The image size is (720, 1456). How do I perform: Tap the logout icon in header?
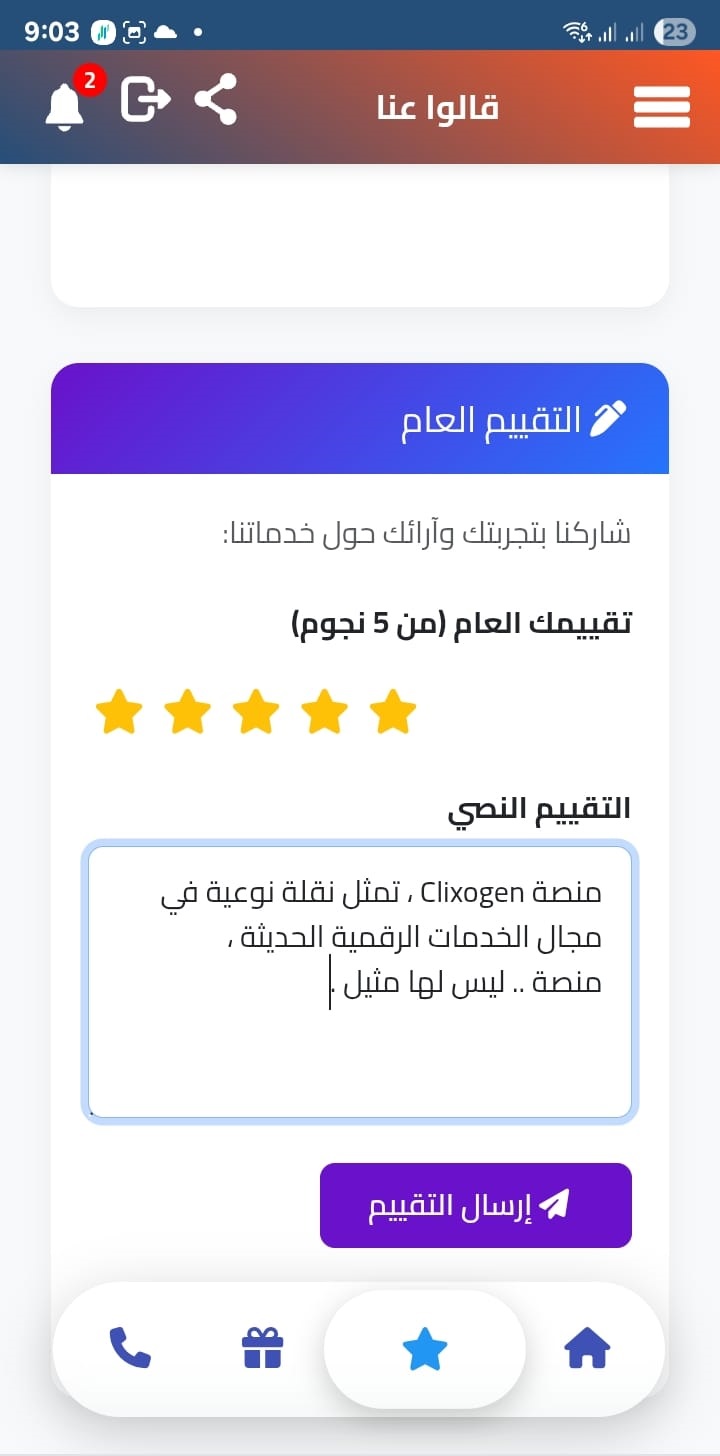[145, 99]
